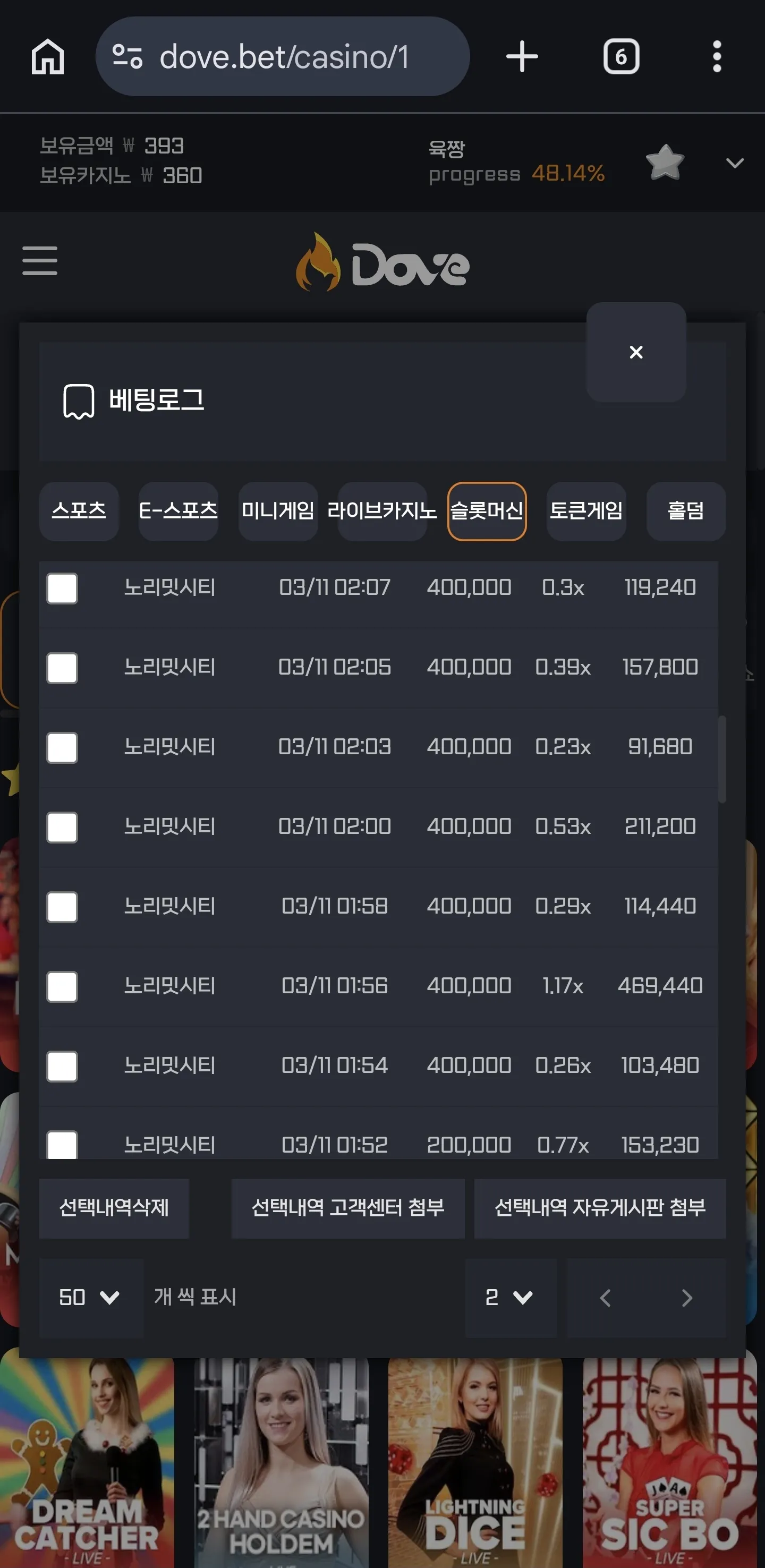Tap 선택내역삭제 button
This screenshot has width=765, height=1568.
tap(114, 1206)
